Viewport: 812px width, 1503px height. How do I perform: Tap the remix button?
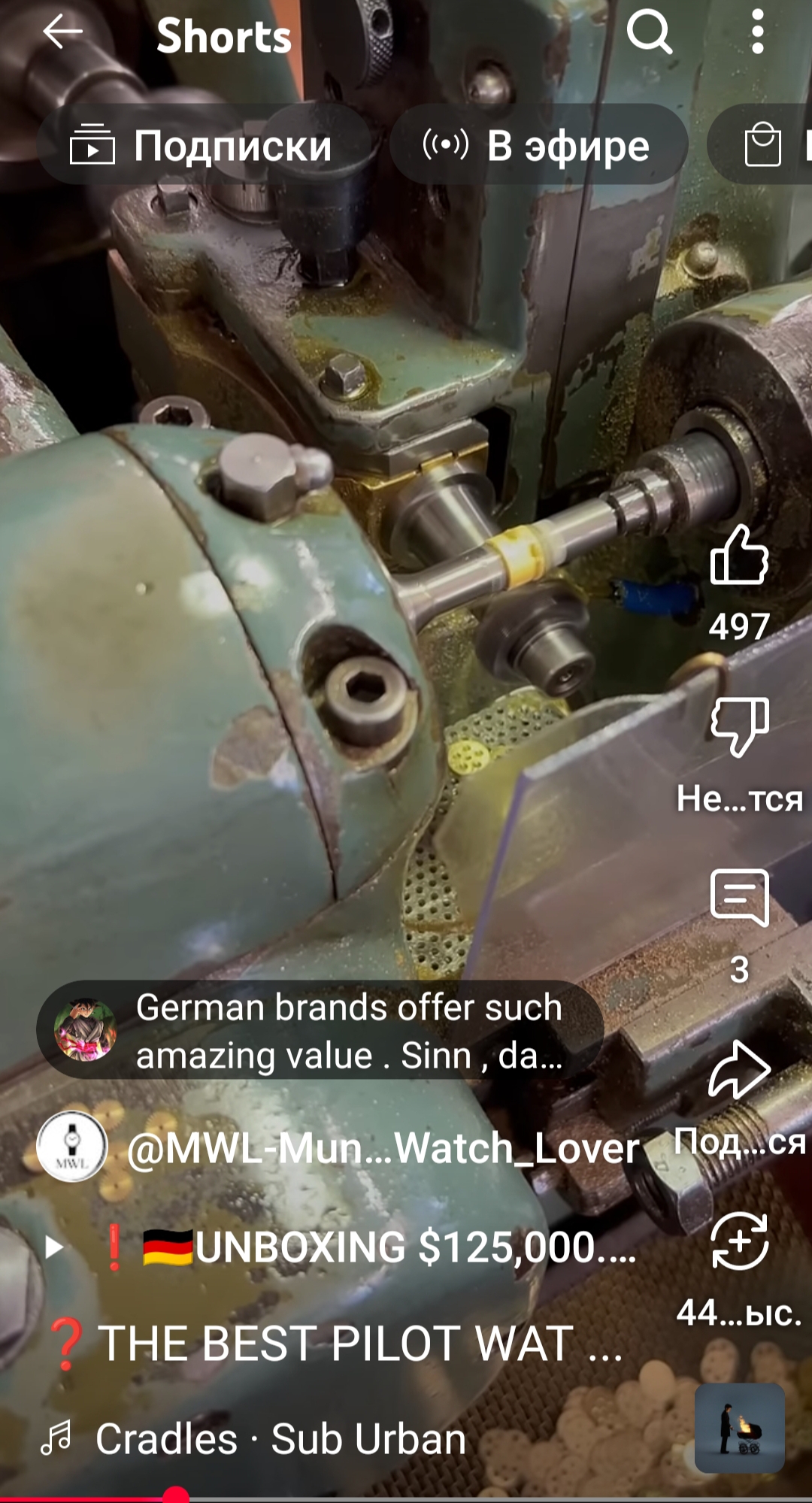pyautogui.click(x=739, y=1241)
